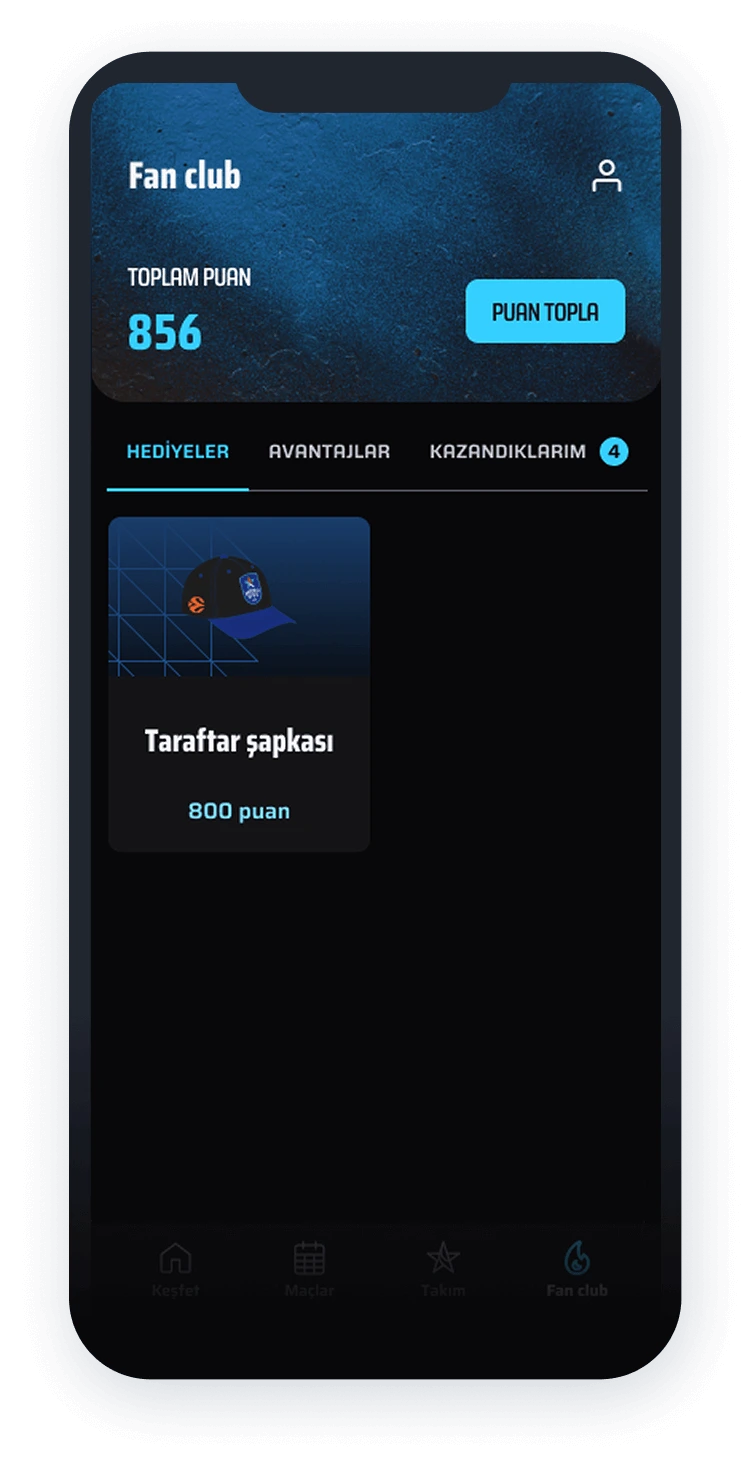754x1463 pixels.
Task: Switch to the AVANTAJLAR tab
Action: 329,452
